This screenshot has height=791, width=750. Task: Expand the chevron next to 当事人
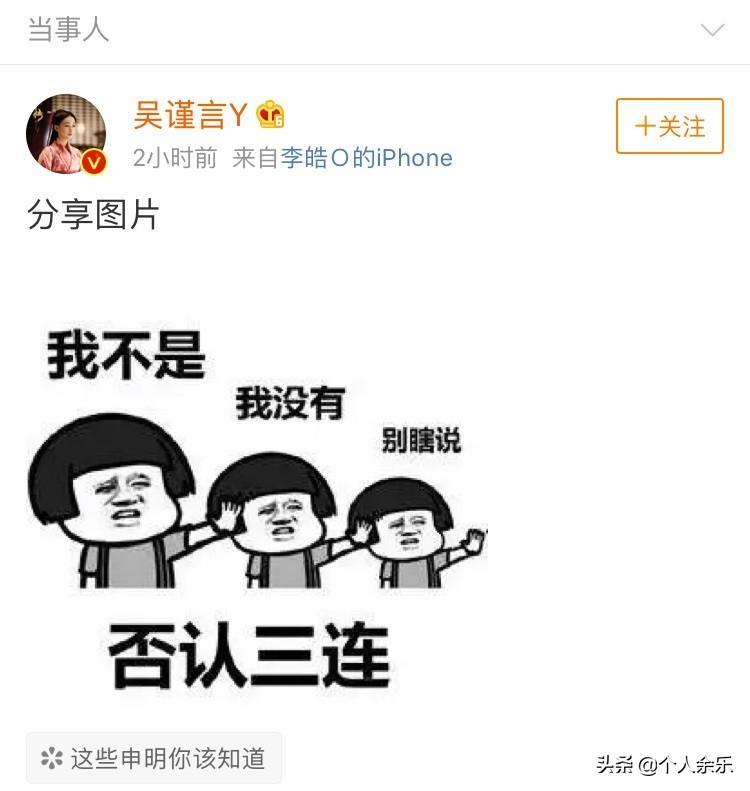click(x=712, y=30)
